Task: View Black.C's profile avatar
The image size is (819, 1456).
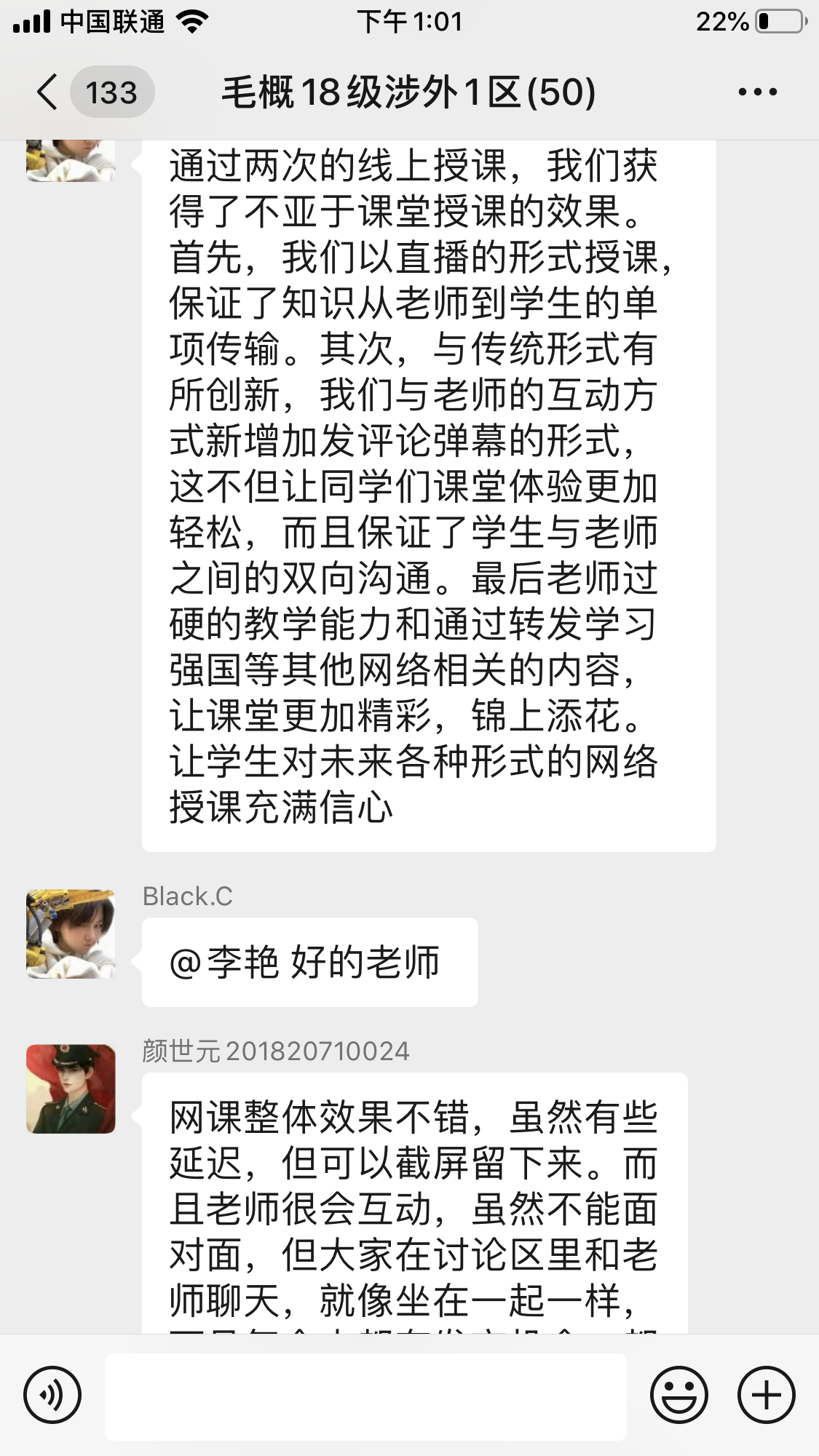Action: point(71,934)
